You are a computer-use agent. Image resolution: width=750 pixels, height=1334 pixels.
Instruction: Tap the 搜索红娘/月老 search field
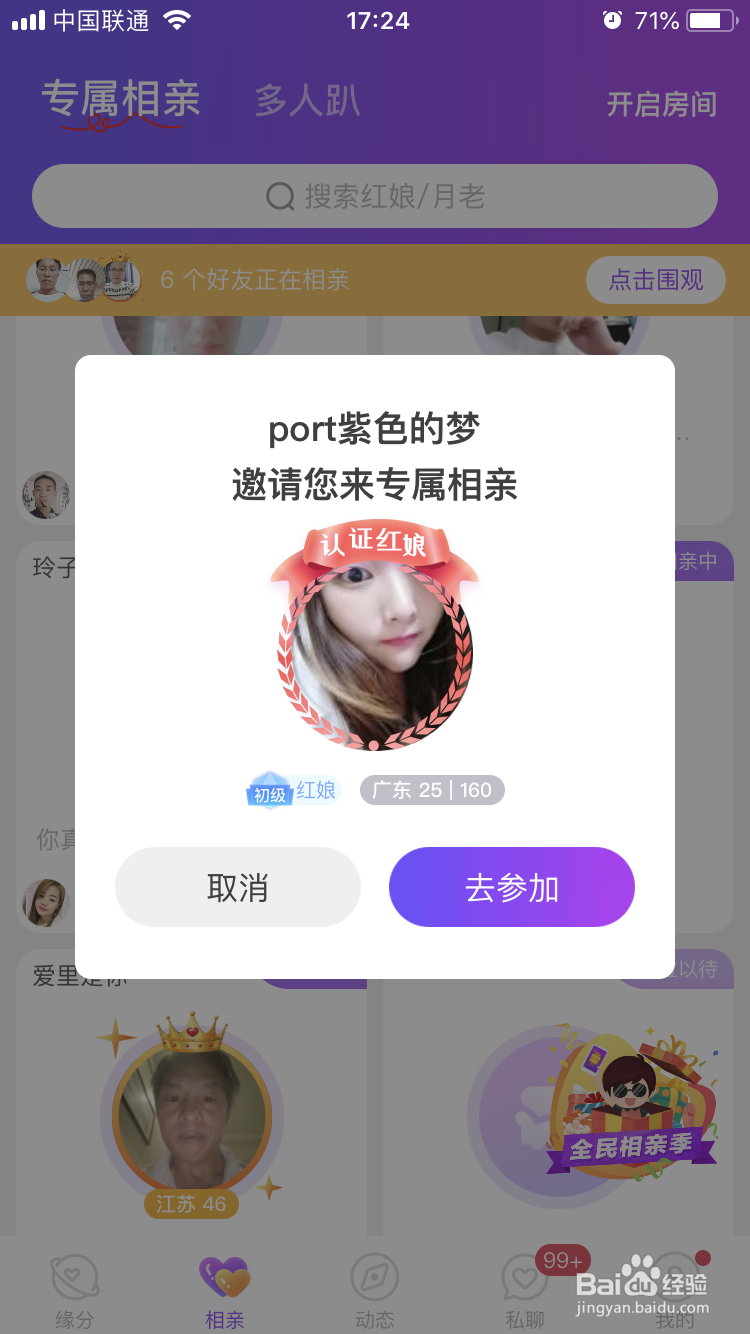point(375,196)
